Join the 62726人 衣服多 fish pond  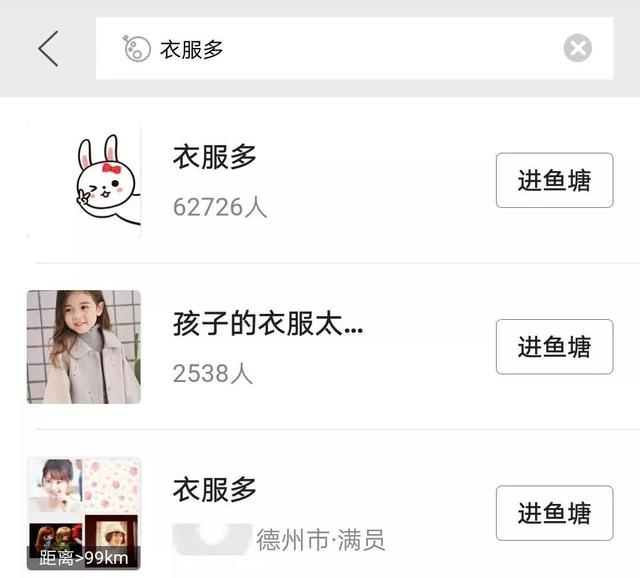coord(554,181)
